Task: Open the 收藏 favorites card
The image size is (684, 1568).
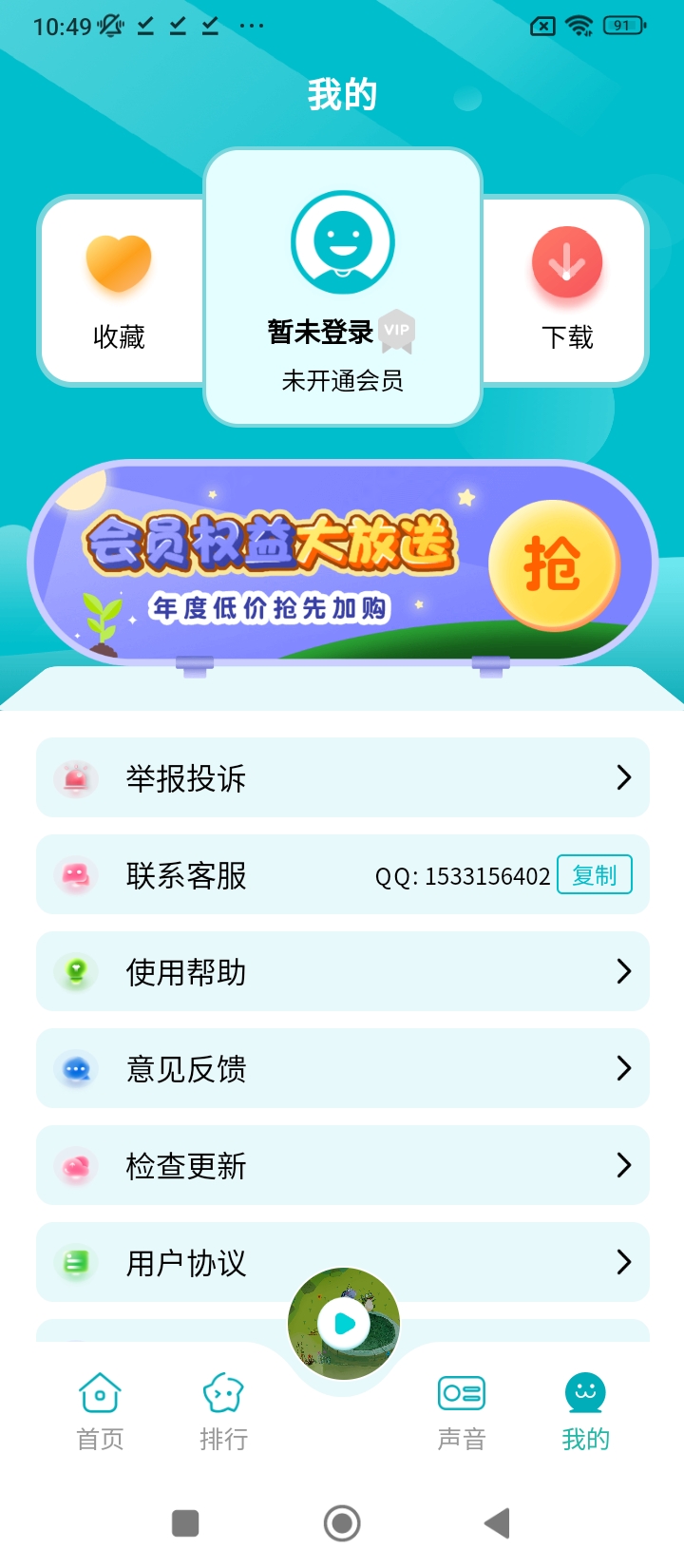Action: pyautogui.click(x=120, y=290)
